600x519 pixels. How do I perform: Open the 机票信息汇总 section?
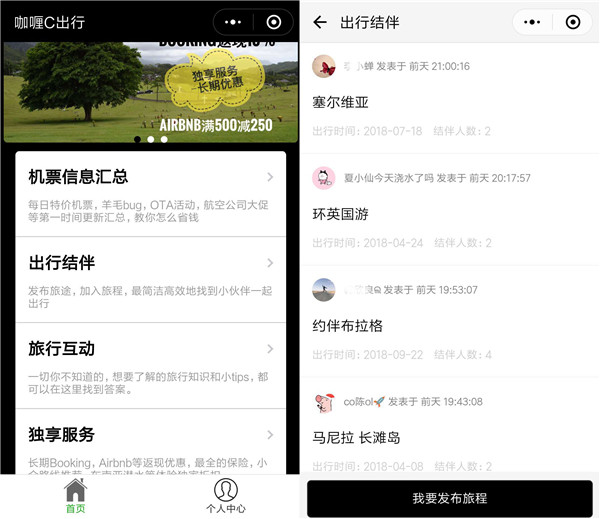tap(150, 193)
